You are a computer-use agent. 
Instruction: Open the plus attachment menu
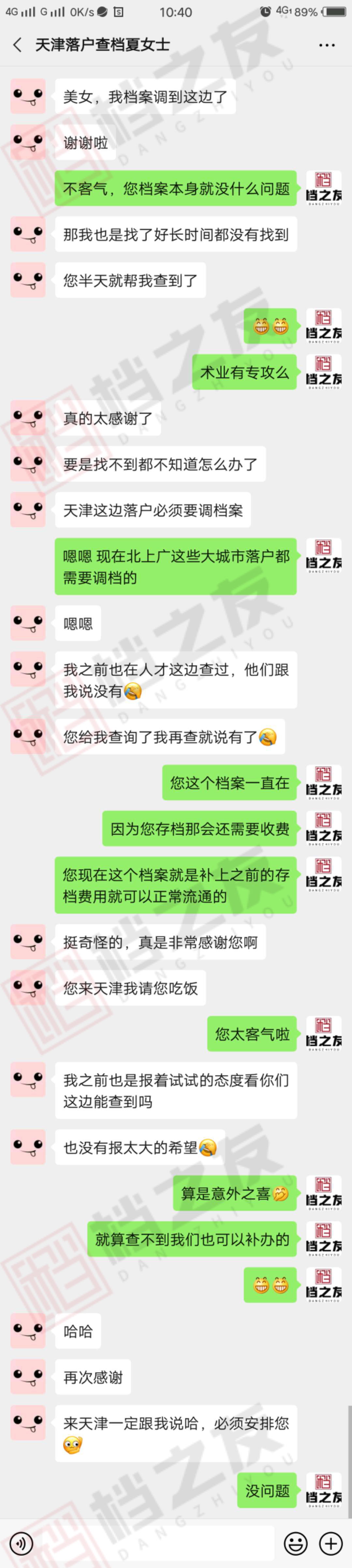point(331,1543)
